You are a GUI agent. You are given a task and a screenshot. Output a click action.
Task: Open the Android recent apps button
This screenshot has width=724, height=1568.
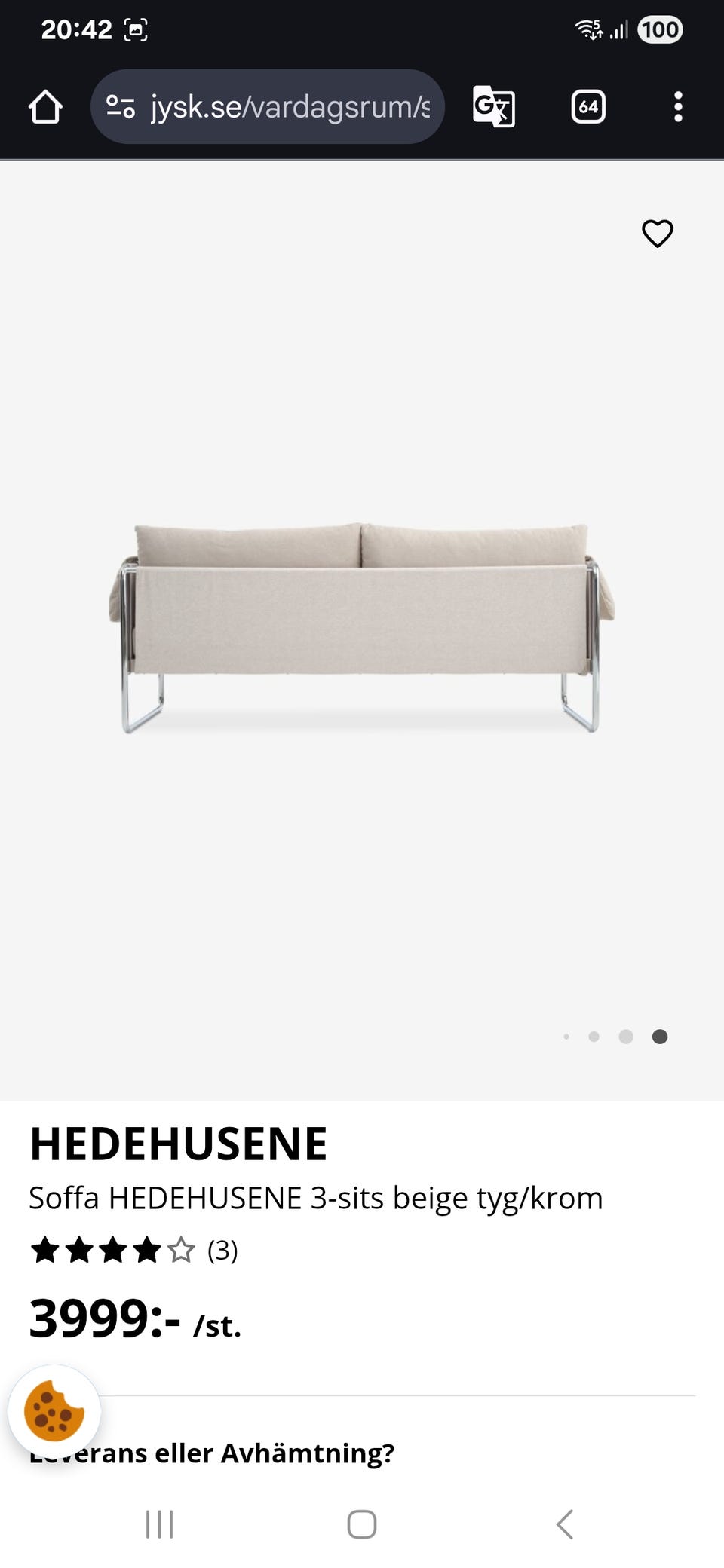point(158,1523)
